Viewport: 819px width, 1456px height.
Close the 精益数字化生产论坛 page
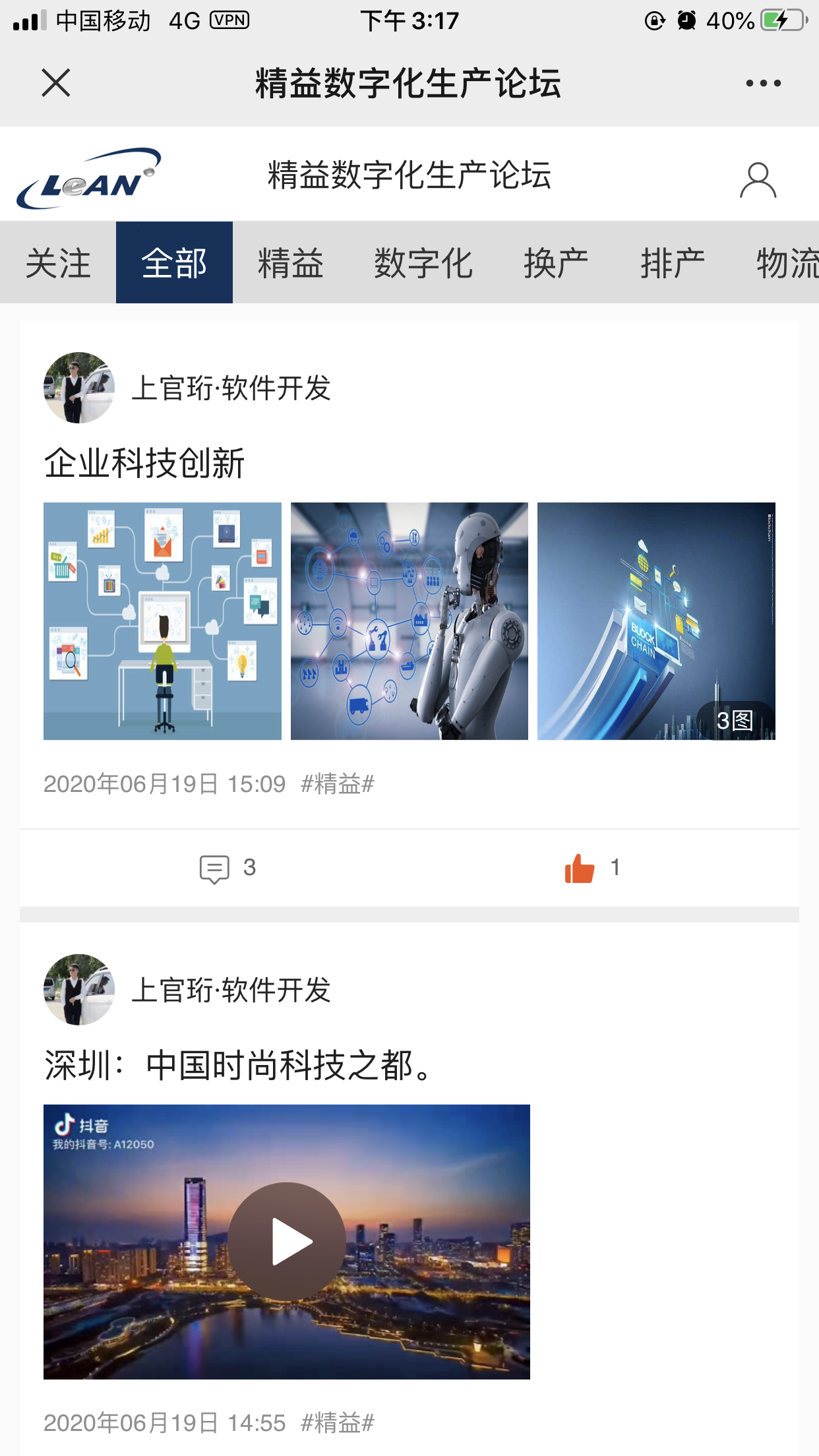[56, 83]
